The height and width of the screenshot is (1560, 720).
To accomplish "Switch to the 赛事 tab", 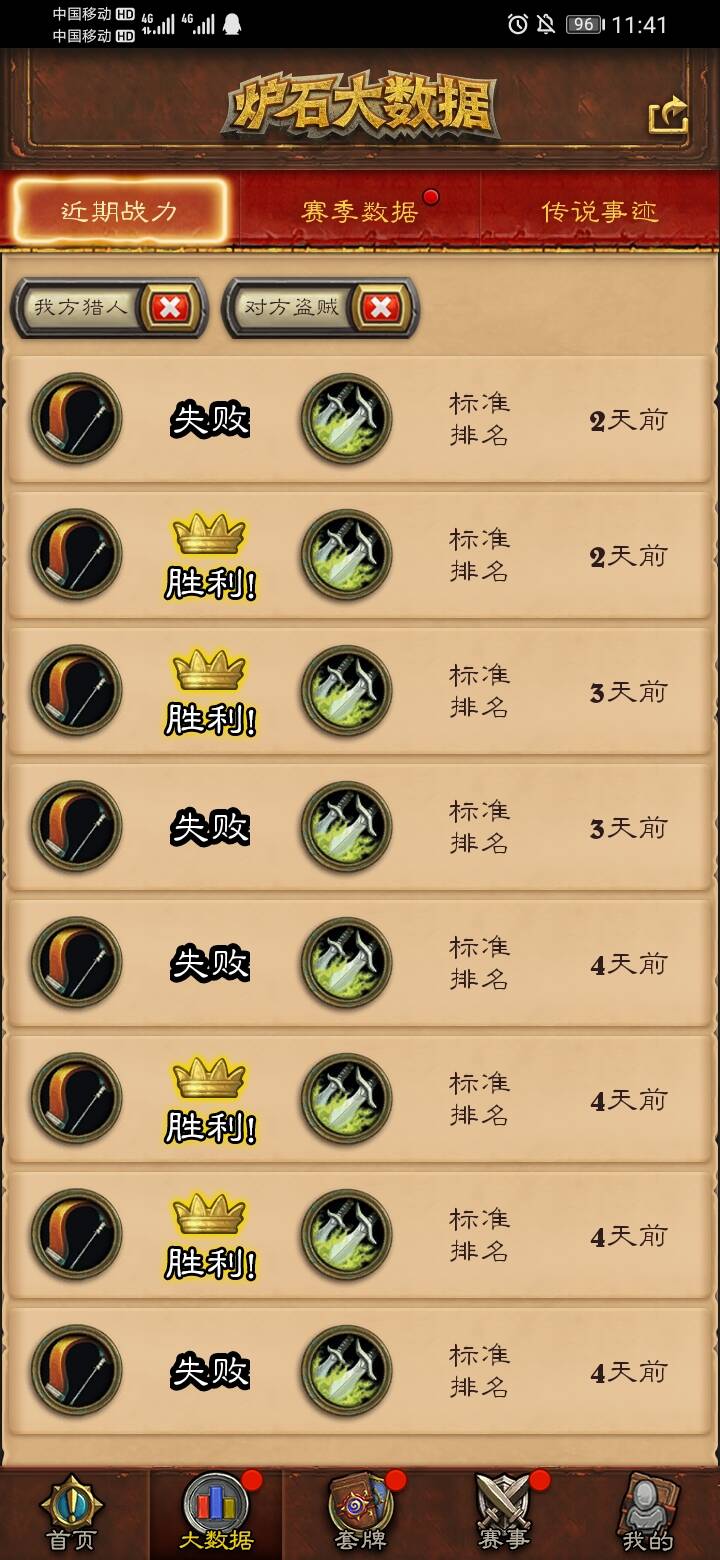I will (504, 1514).
